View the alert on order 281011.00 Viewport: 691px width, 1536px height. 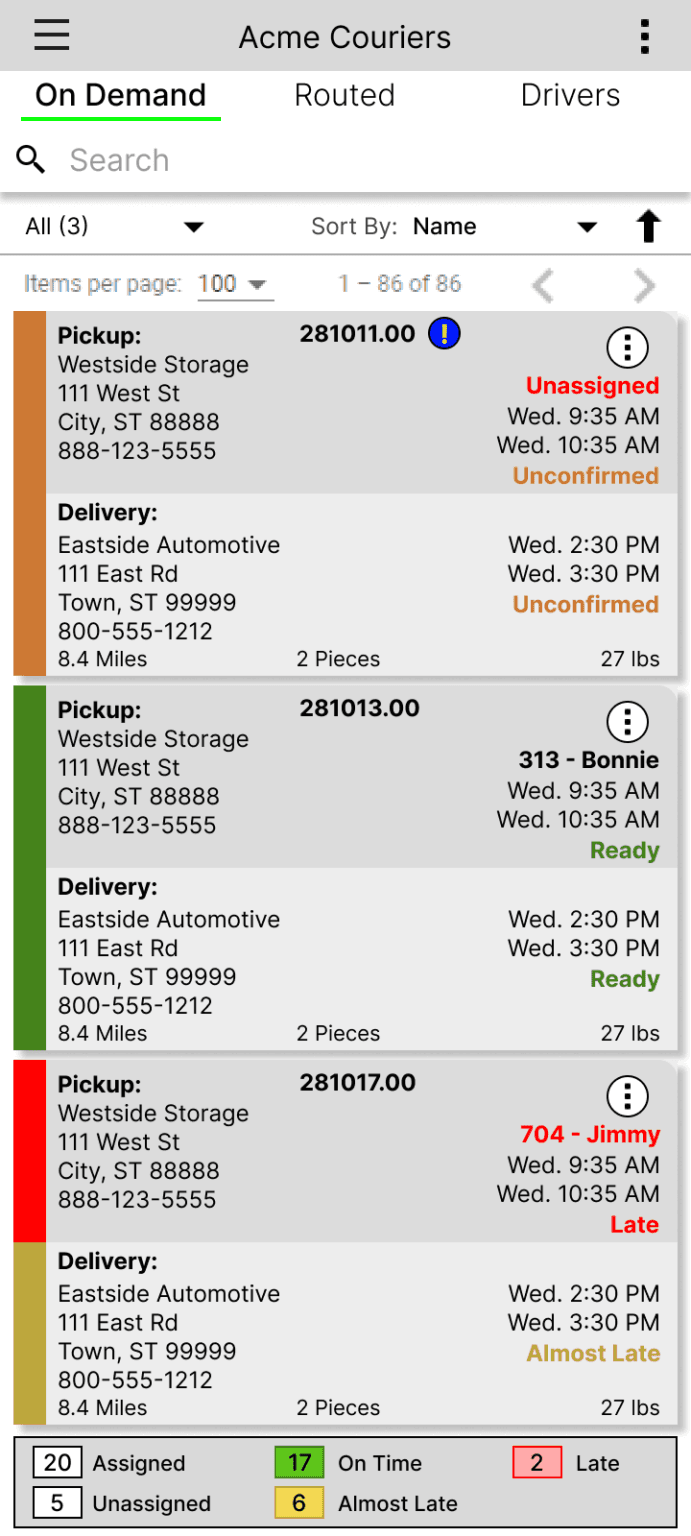(444, 335)
